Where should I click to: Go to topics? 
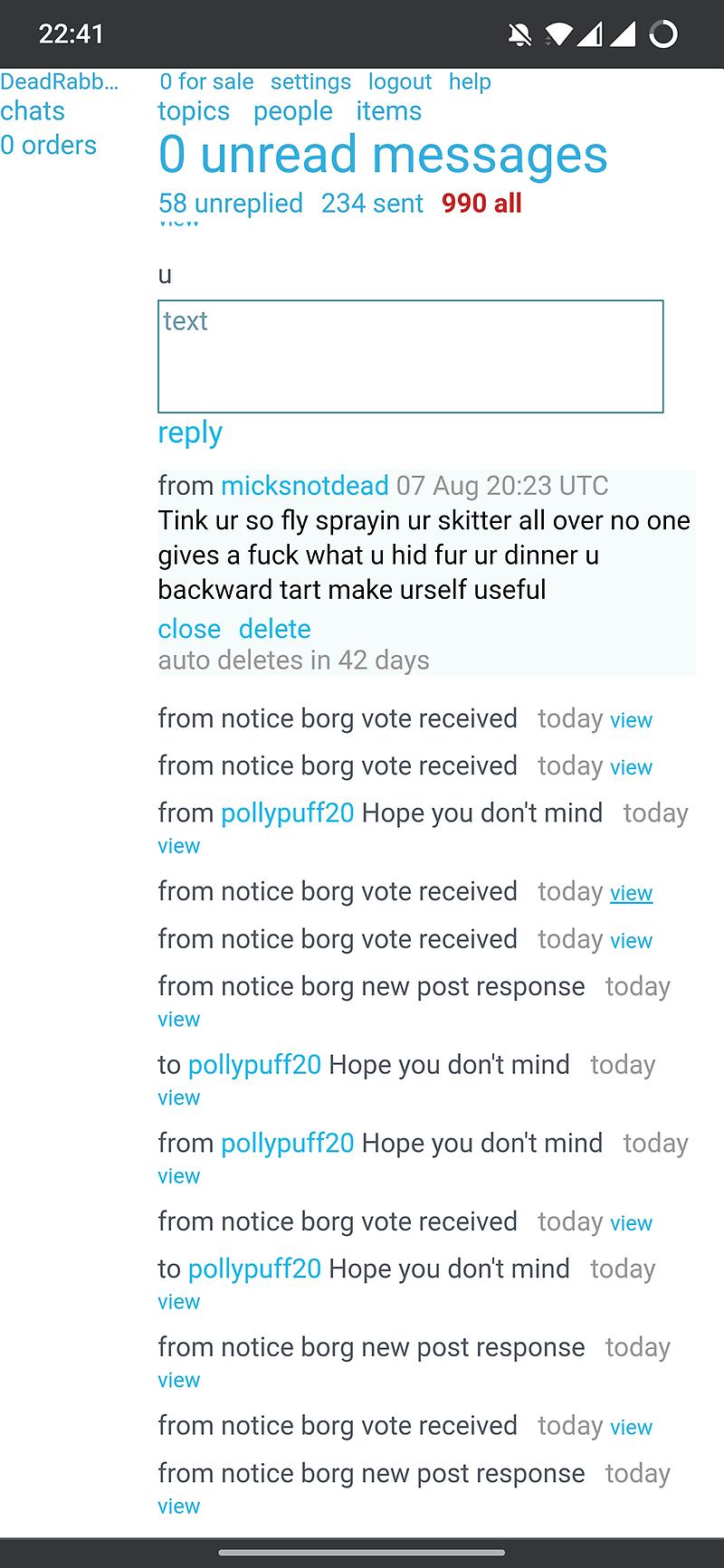coord(194,111)
